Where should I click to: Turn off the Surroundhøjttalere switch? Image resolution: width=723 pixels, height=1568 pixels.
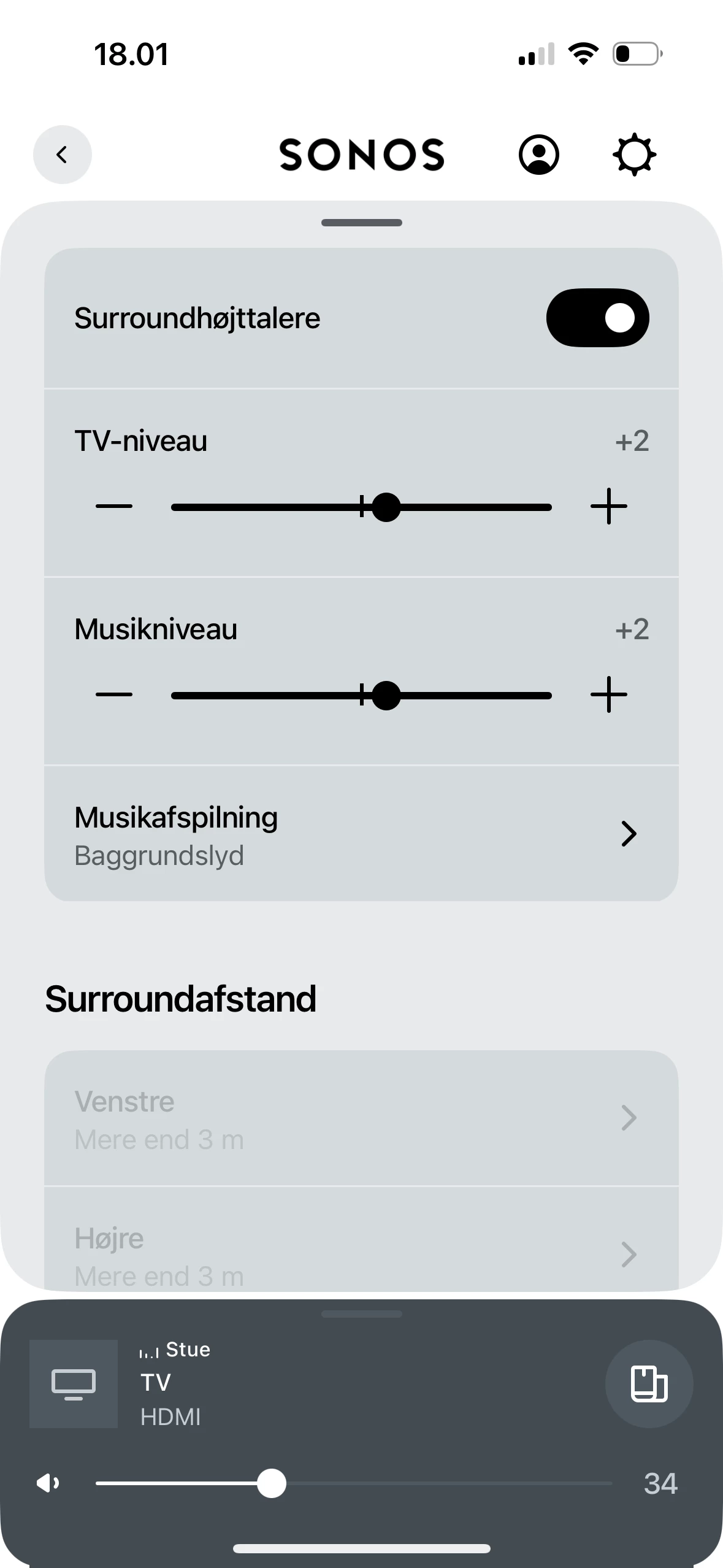pyautogui.click(x=597, y=318)
